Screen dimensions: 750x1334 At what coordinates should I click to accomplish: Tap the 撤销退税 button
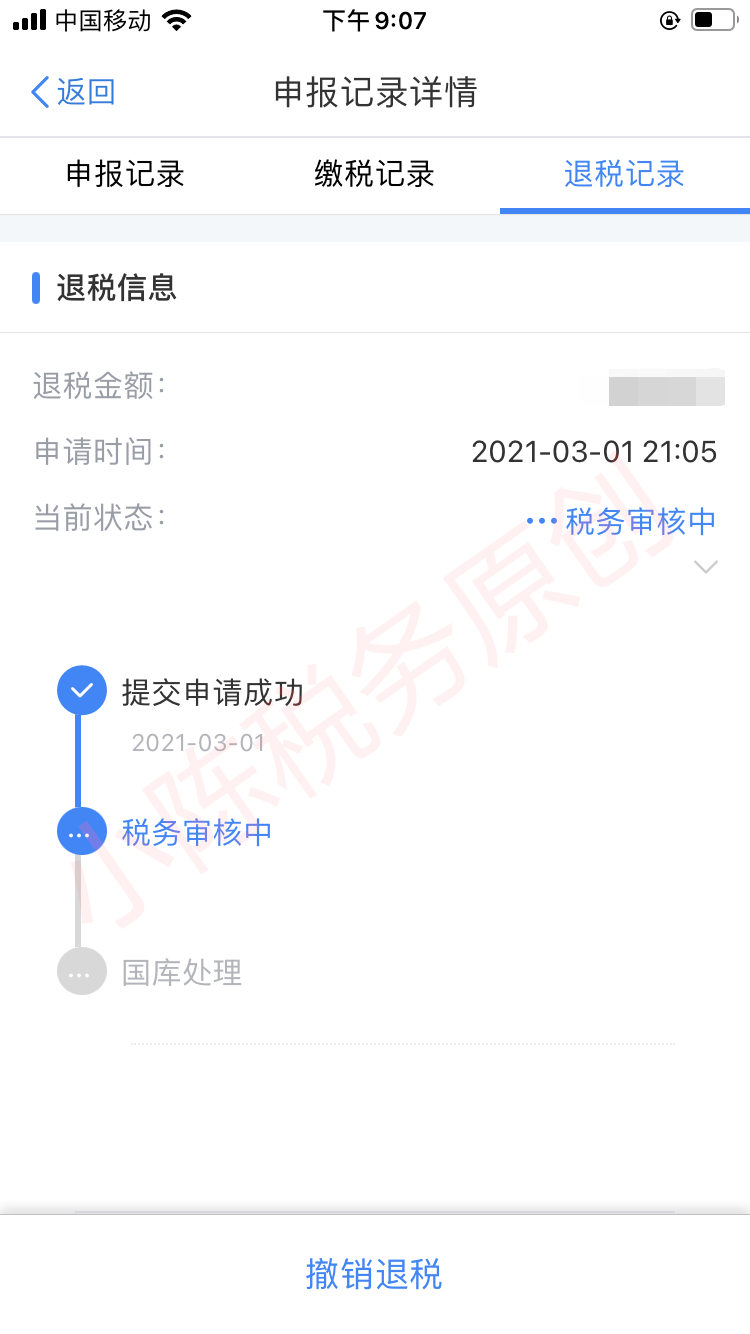point(374,1275)
